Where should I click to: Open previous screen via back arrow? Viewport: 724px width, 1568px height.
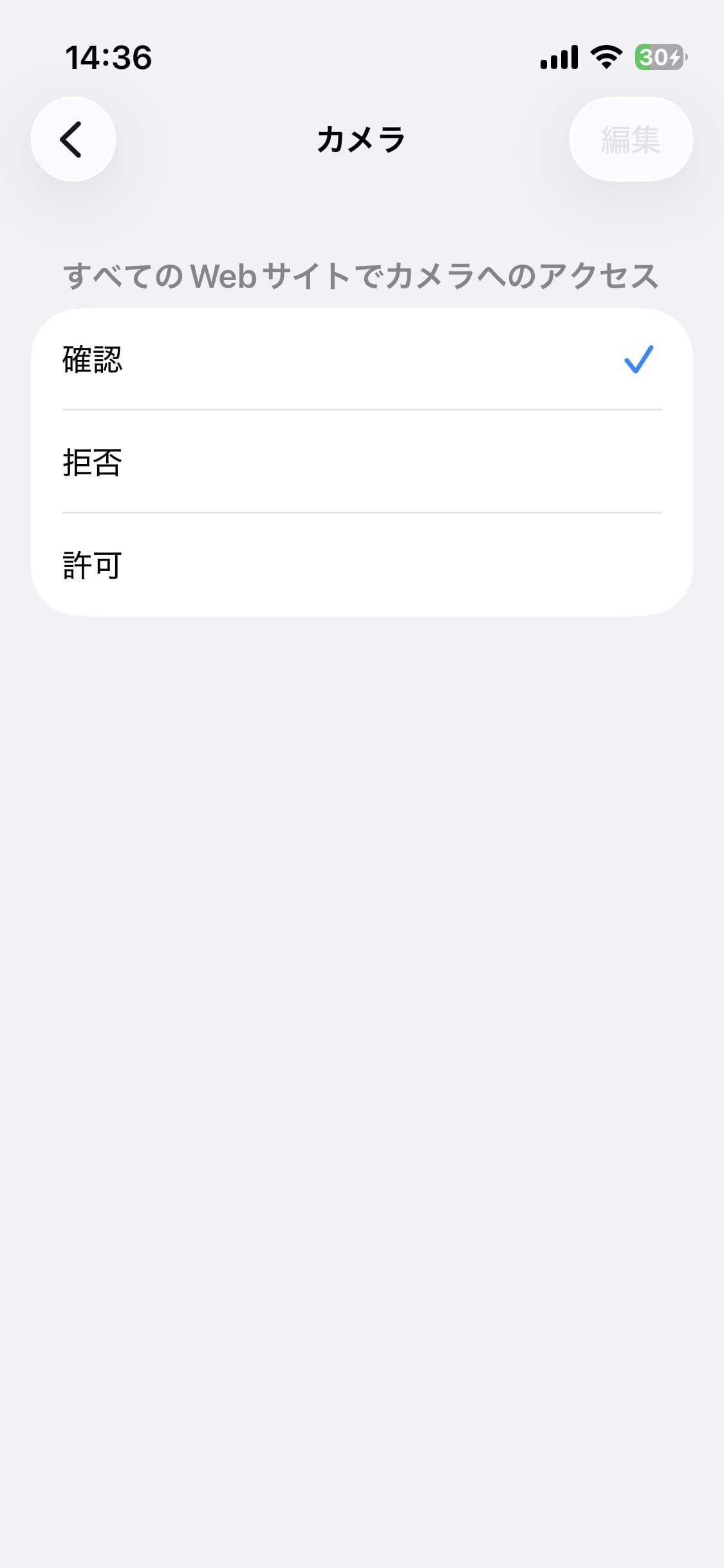[x=72, y=139]
